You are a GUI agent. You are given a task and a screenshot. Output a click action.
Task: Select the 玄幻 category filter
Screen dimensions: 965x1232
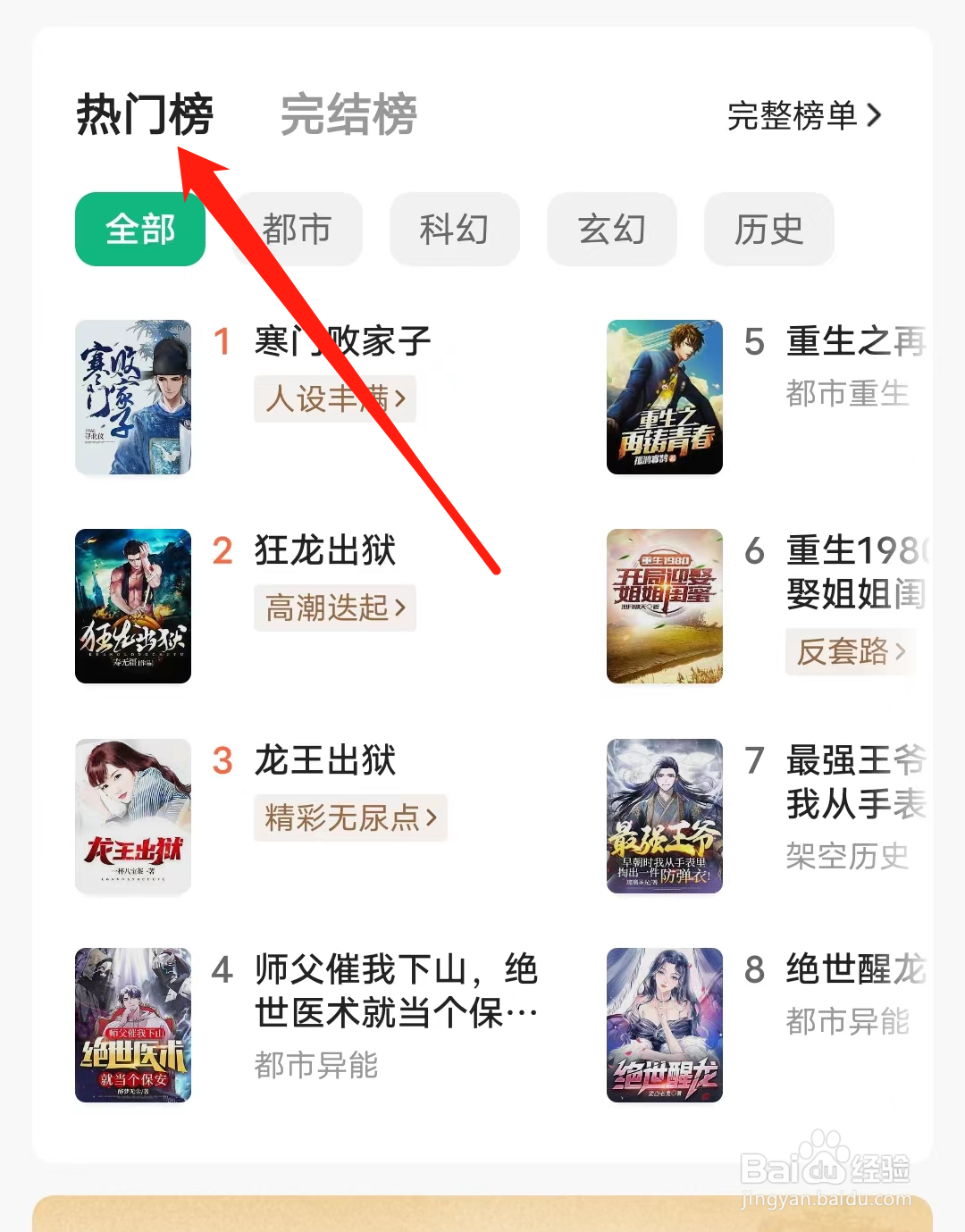[611, 230]
